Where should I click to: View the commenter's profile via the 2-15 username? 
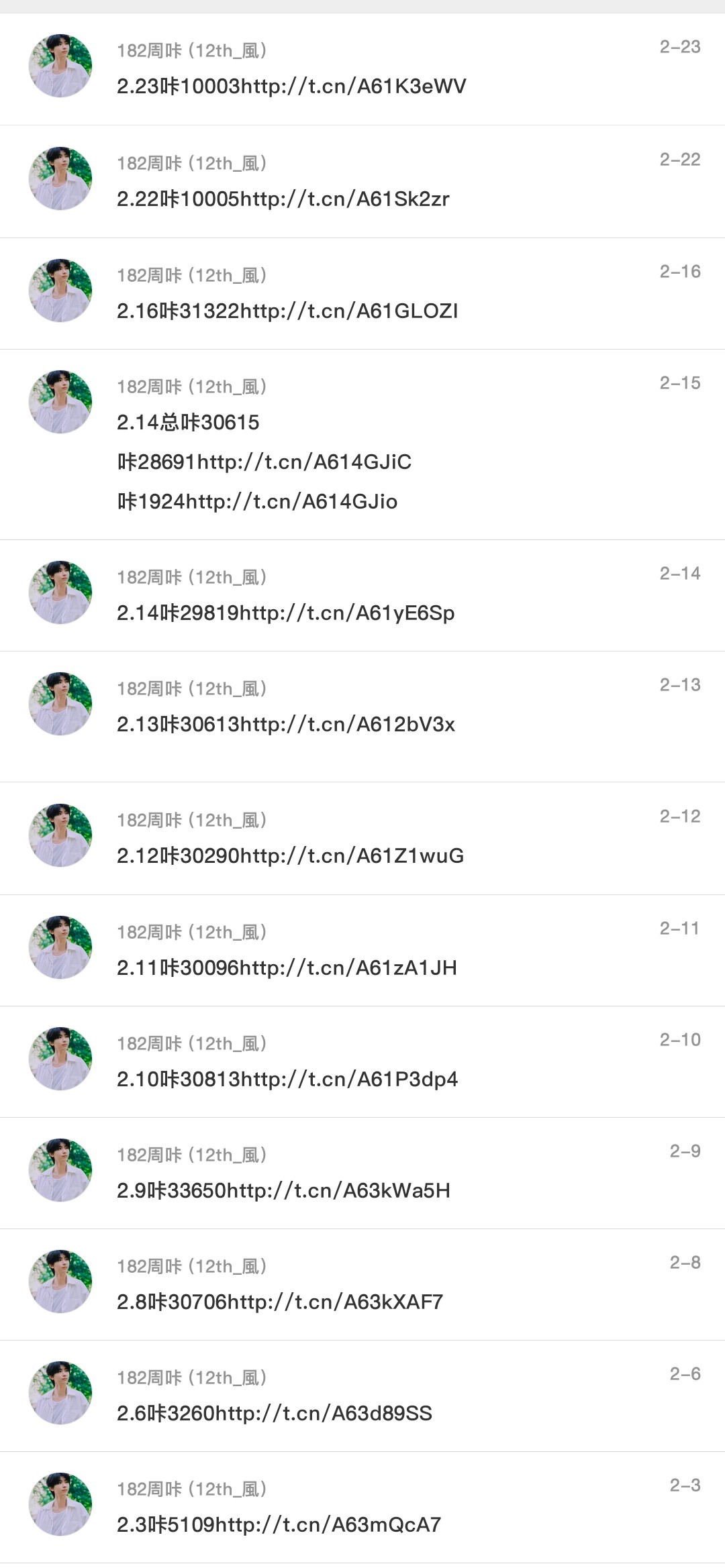coord(192,387)
